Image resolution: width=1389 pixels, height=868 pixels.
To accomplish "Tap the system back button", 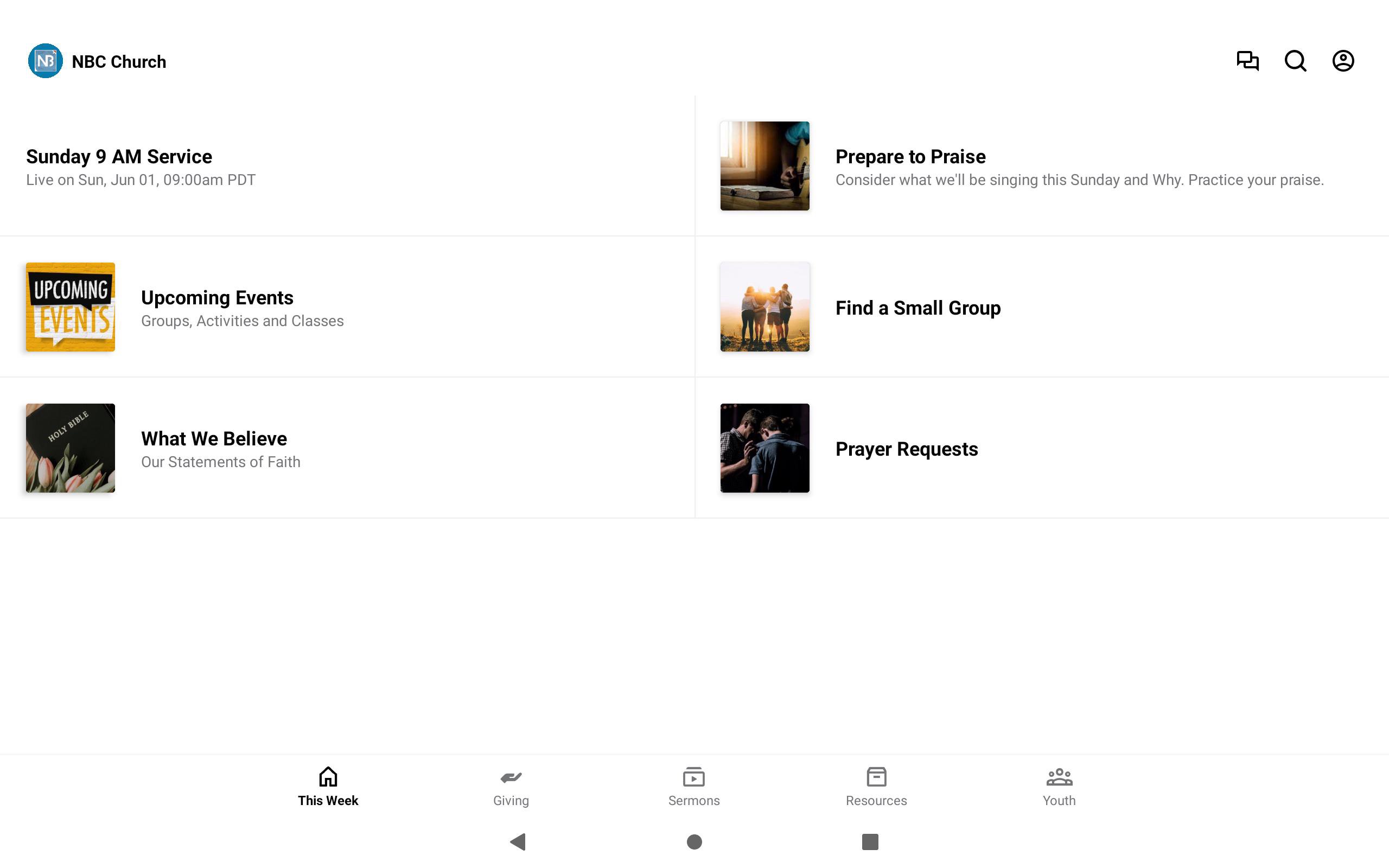I will coord(518,841).
